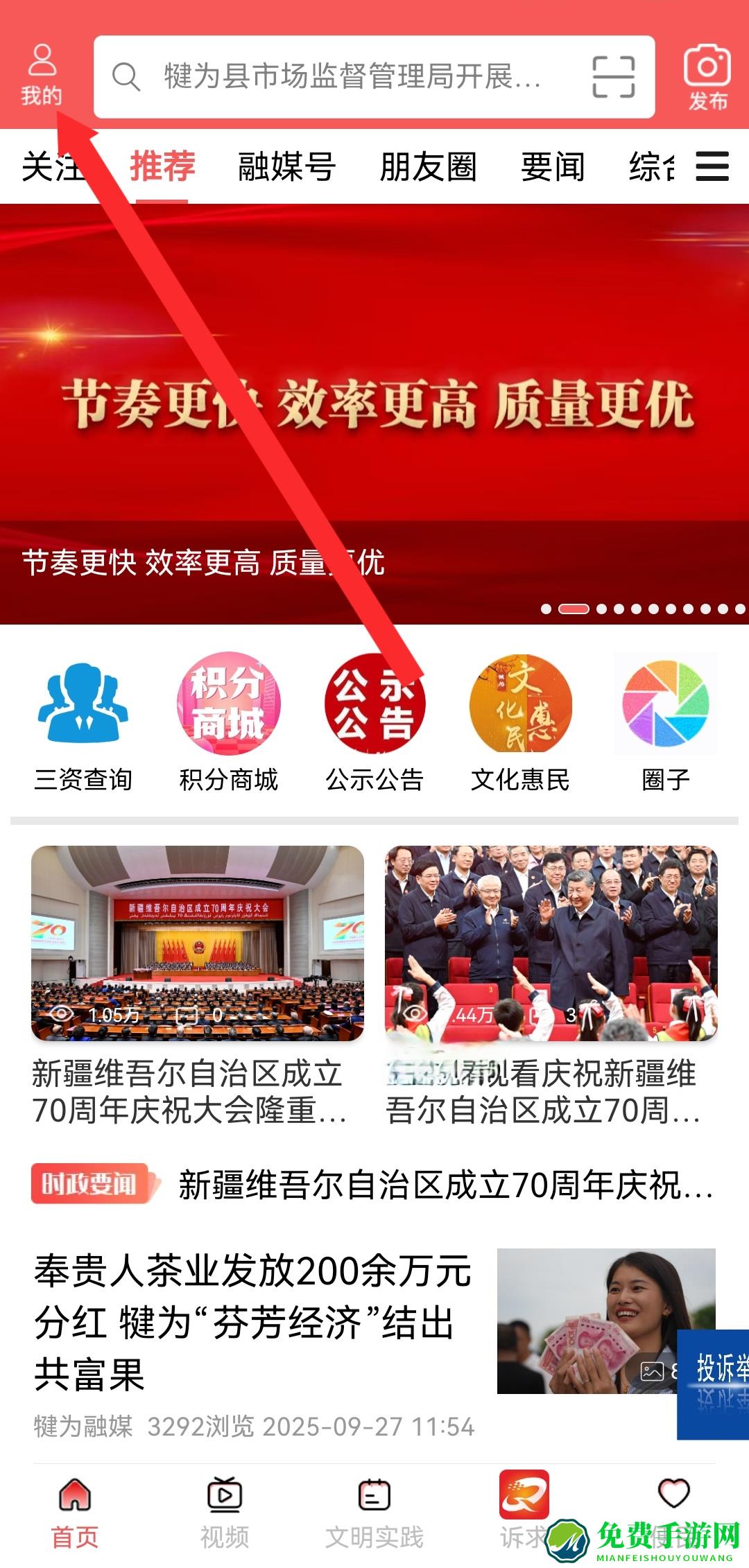Open the 投诉举报 floating button

click(714, 1384)
